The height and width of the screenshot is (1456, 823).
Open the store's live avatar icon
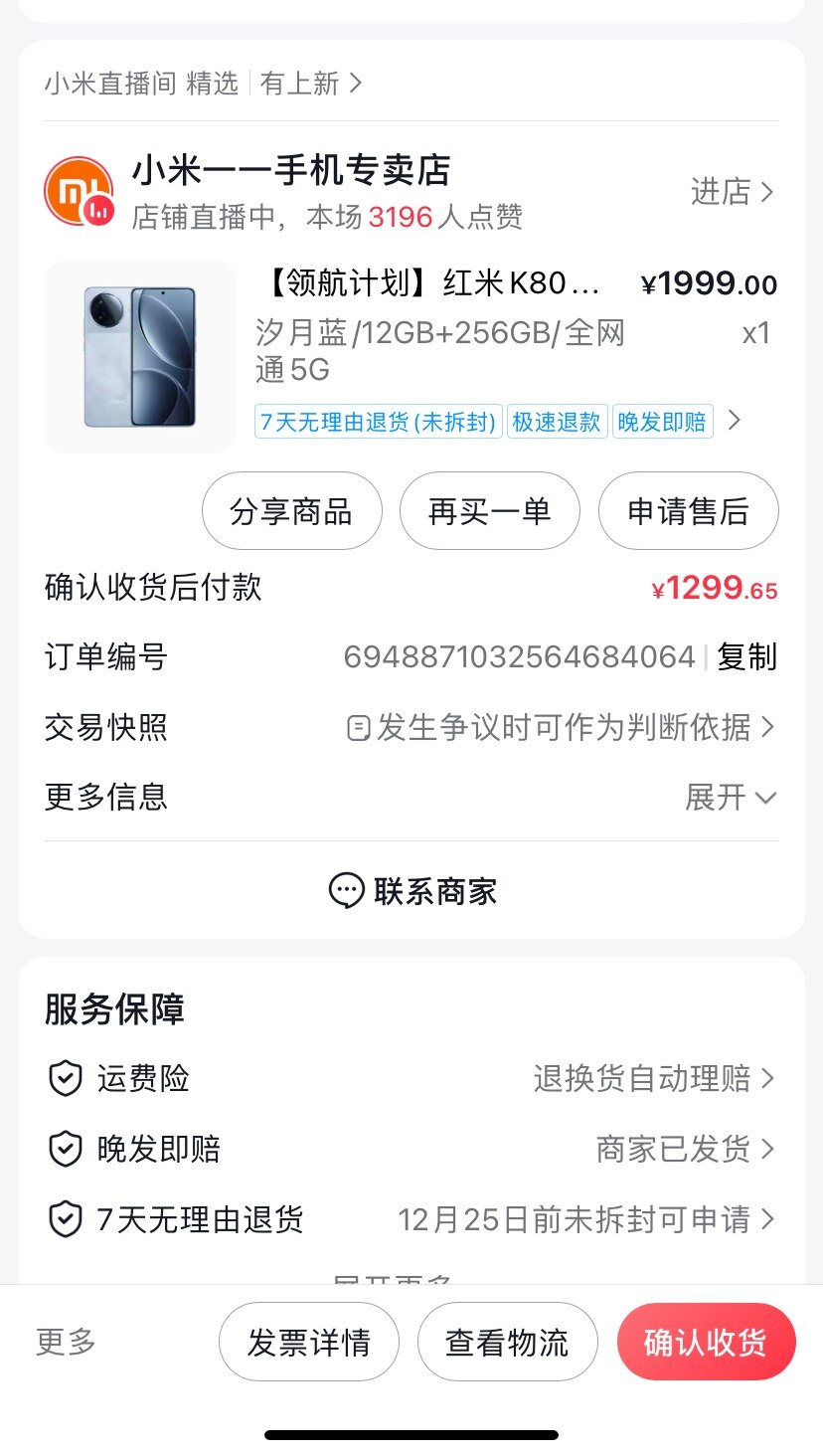79,191
